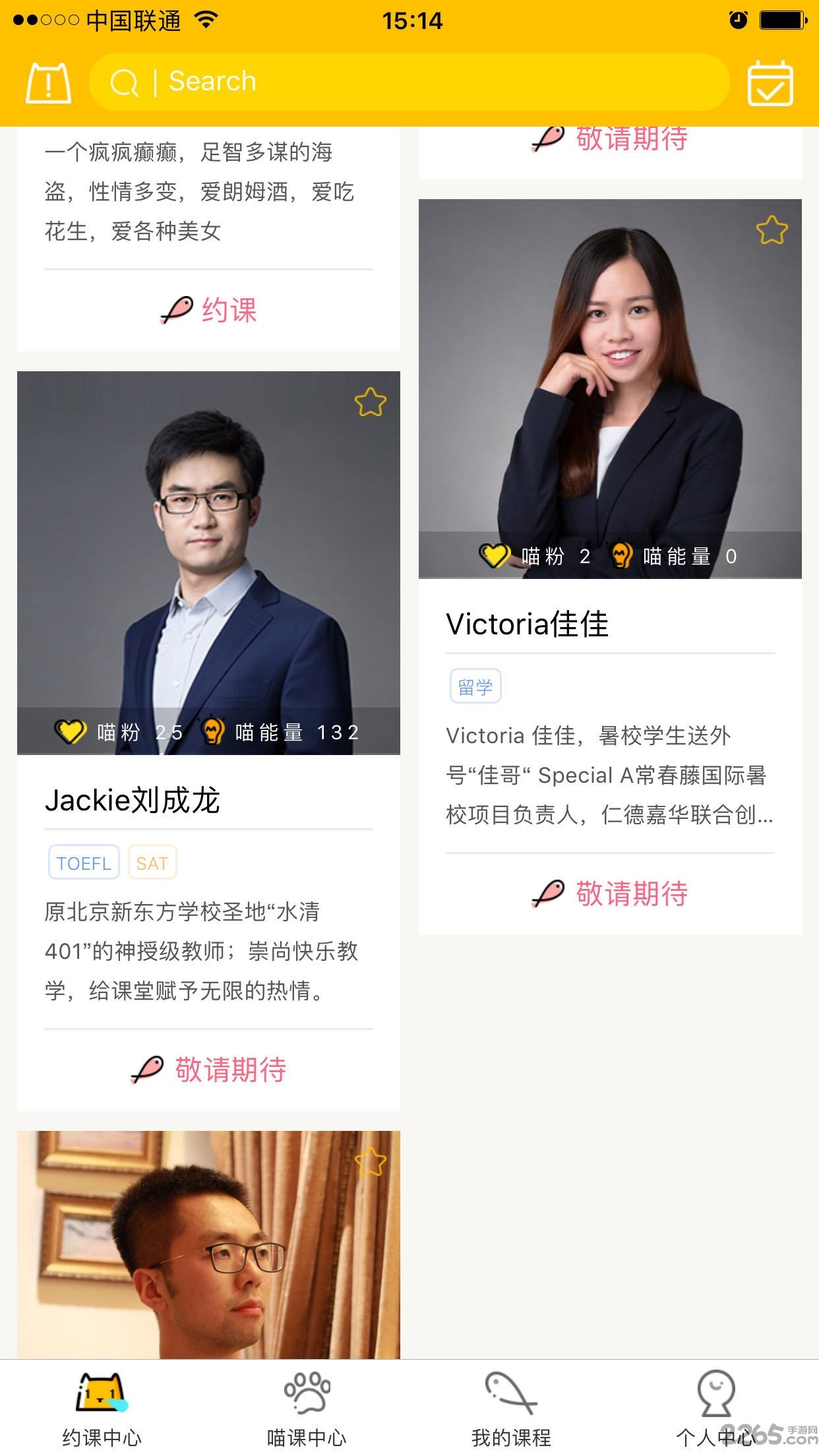Tap Victoria佳佳's name heading
Viewport: 819px width, 1456px height.
pyautogui.click(x=528, y=624)
